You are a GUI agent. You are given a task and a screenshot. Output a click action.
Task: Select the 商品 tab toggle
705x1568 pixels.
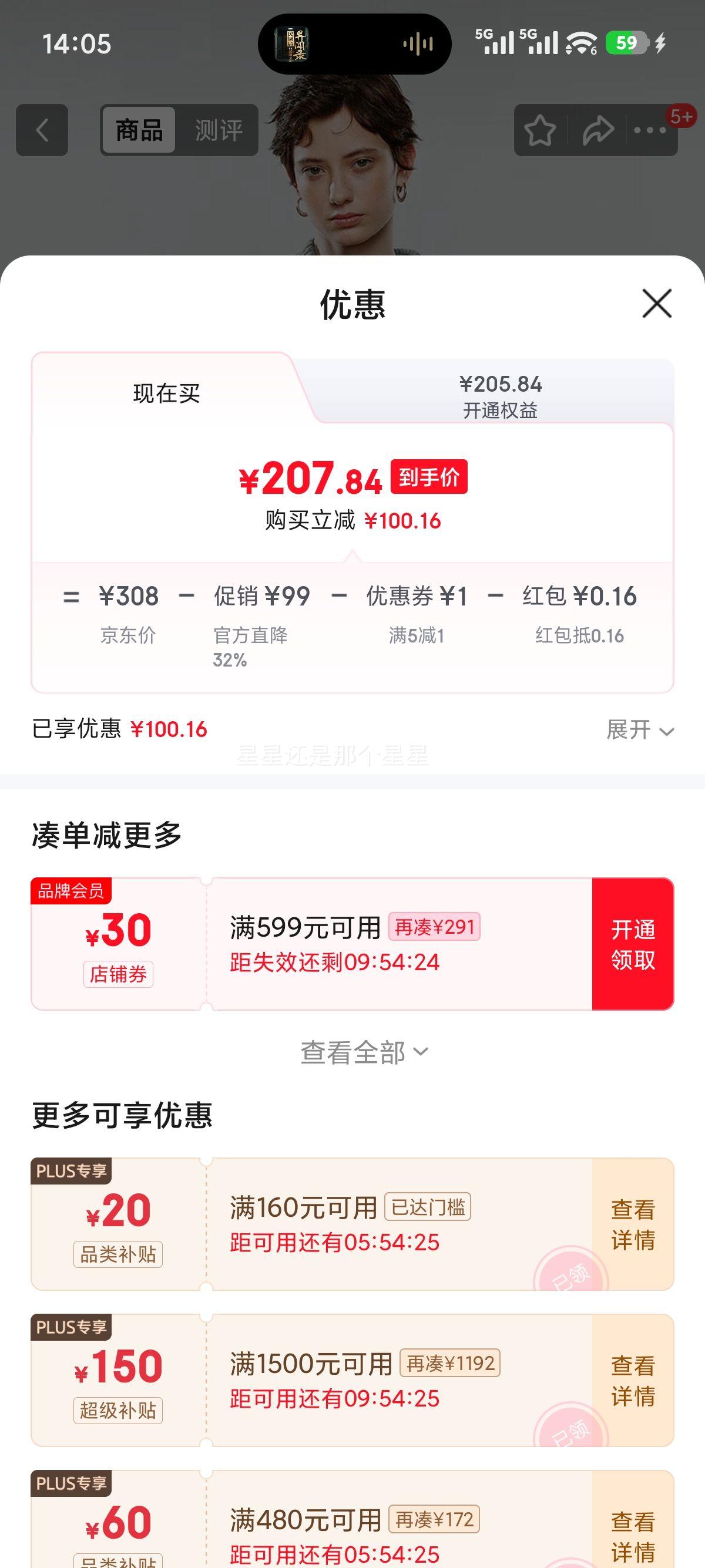[x=137, y=129]
